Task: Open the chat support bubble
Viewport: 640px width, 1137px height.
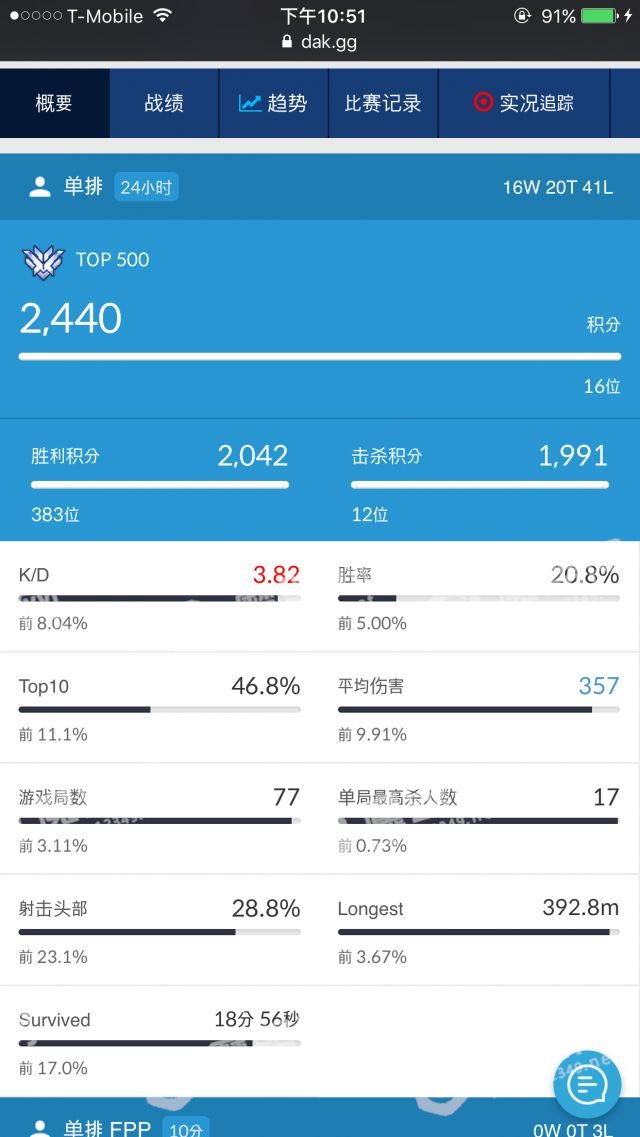Action: [x=587, y=1085]
